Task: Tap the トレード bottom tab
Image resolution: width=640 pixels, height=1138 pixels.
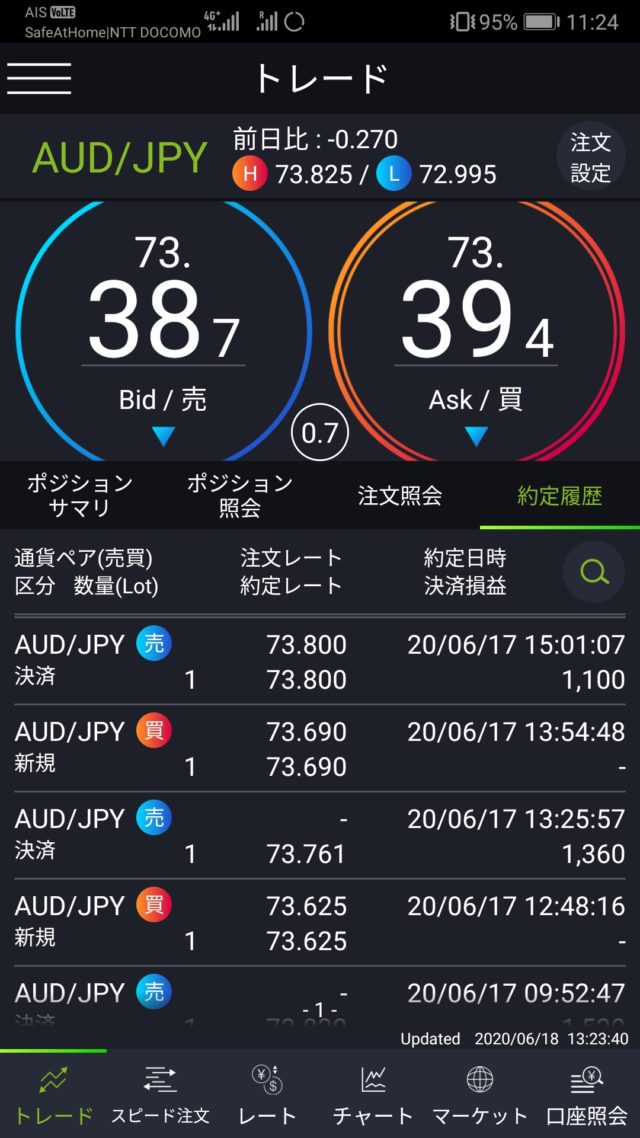Action: pos(53,1094)
